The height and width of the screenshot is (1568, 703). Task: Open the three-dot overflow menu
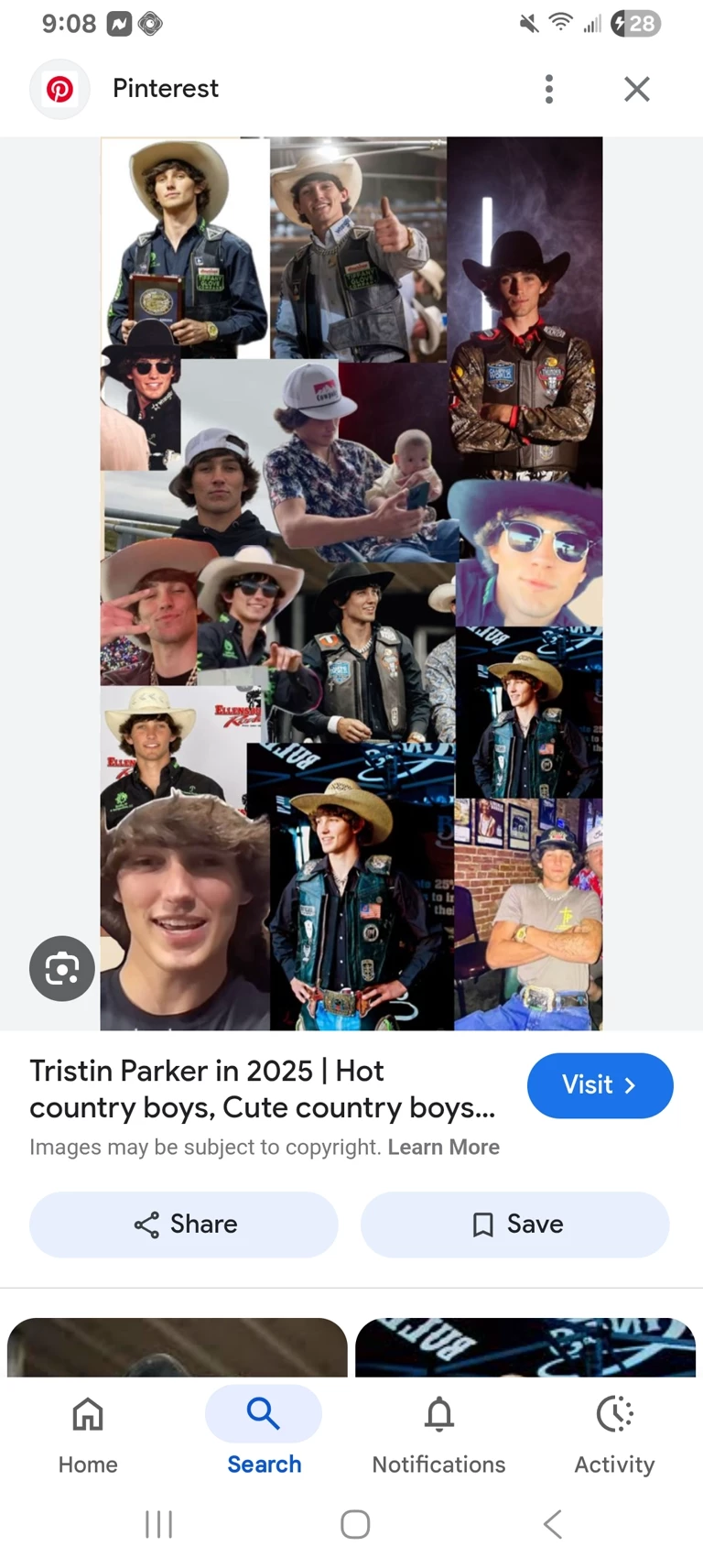coord(549,89)
